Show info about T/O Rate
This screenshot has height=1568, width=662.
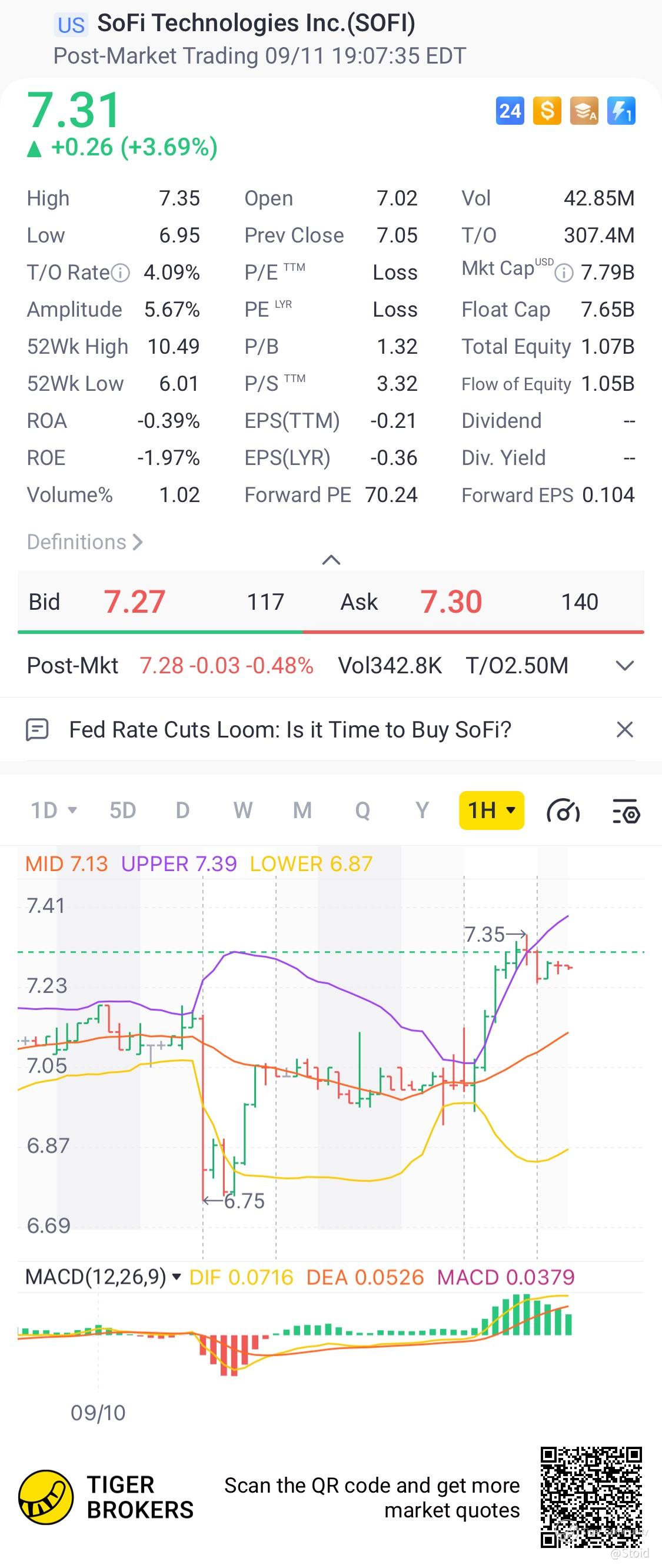122,273
